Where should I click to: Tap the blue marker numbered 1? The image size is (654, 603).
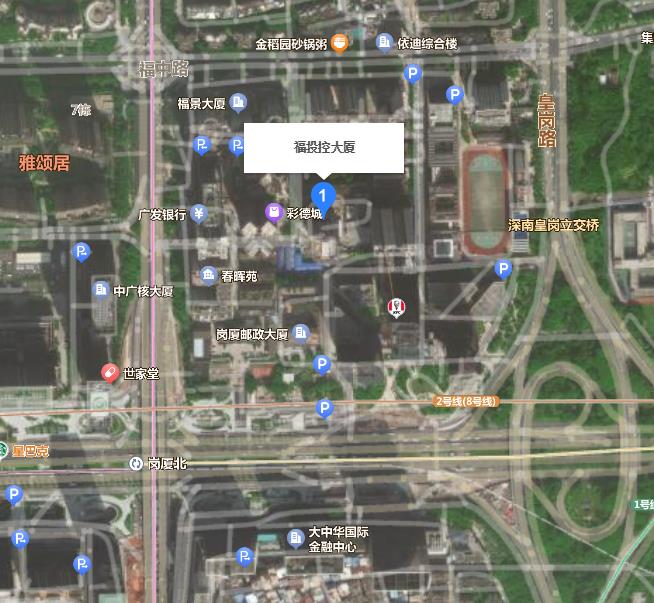pos(322,194)
